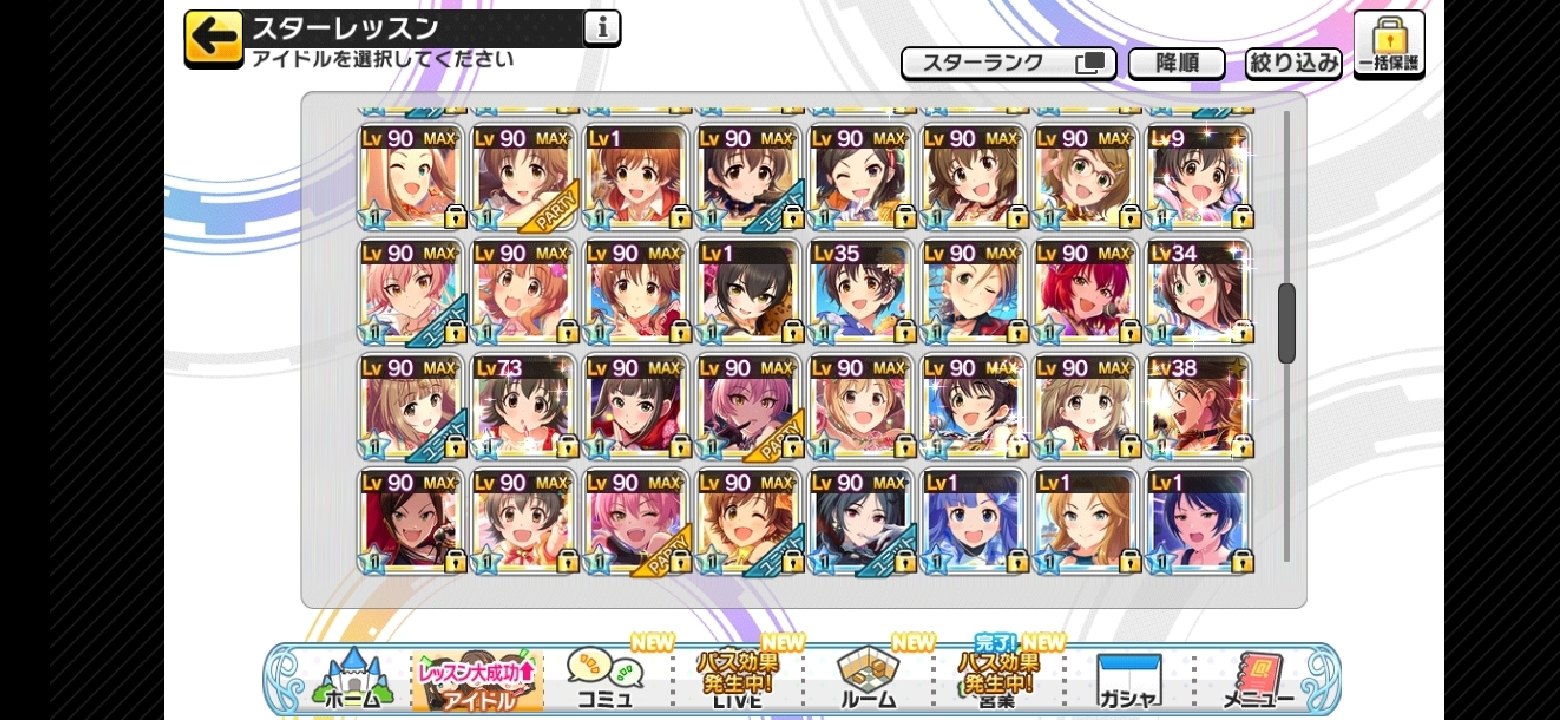The image size is (1560, 720).
Task: Open the 絞り込み filter button
Action: click(1293, 63)
